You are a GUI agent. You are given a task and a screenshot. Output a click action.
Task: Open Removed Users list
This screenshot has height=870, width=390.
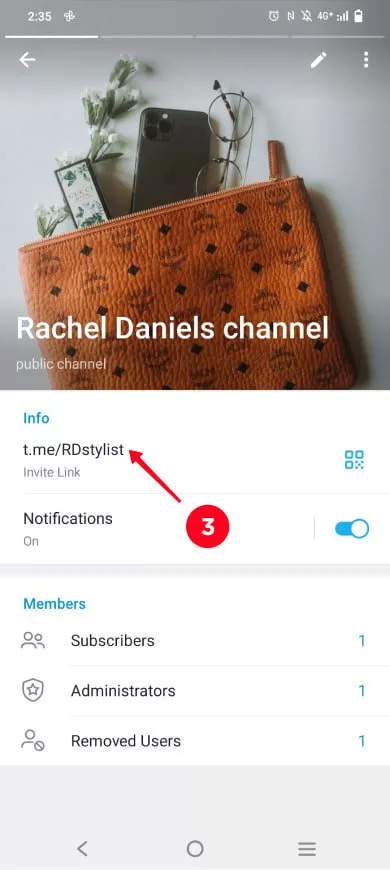[x=195, y=741]
